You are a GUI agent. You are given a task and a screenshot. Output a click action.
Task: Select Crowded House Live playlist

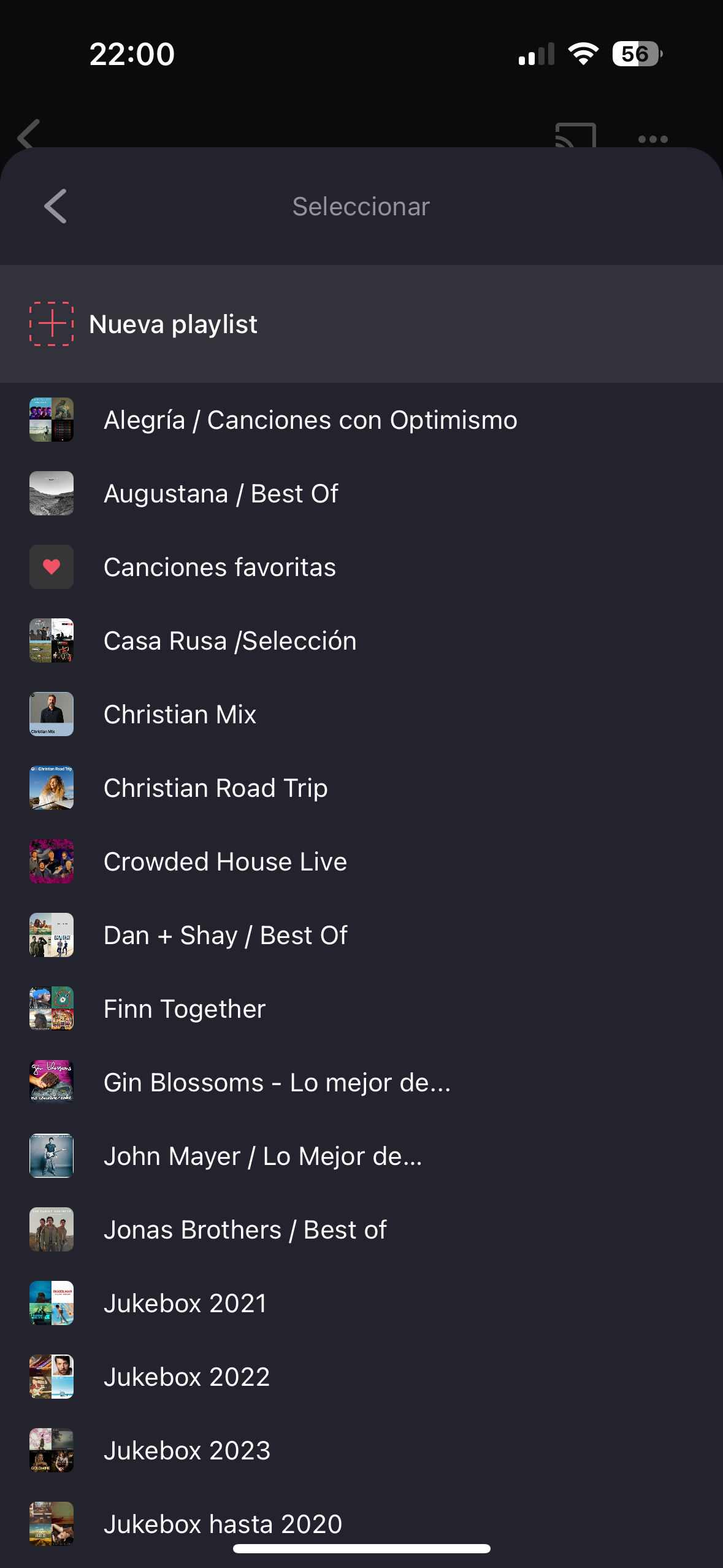(361, 861)
